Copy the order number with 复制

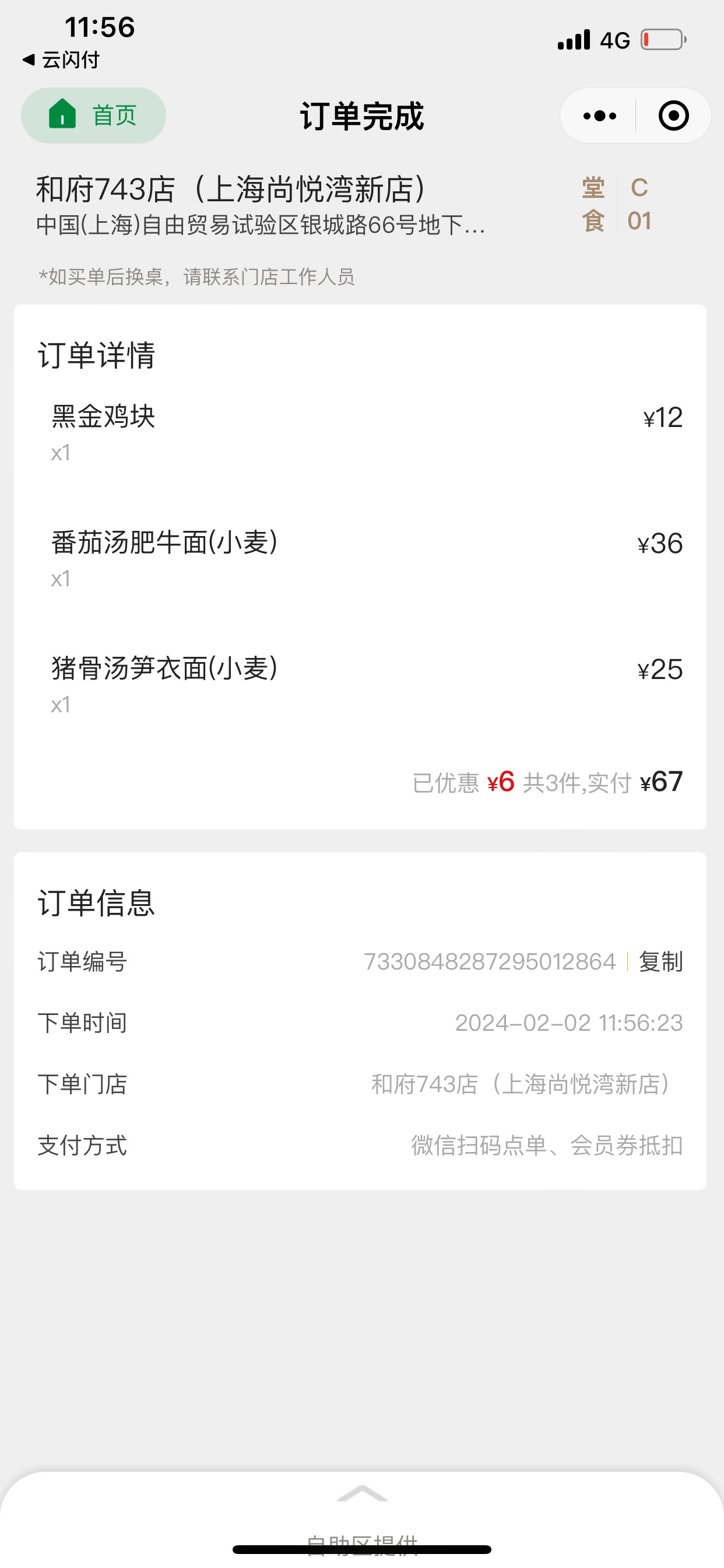click(x=660, y=962)
